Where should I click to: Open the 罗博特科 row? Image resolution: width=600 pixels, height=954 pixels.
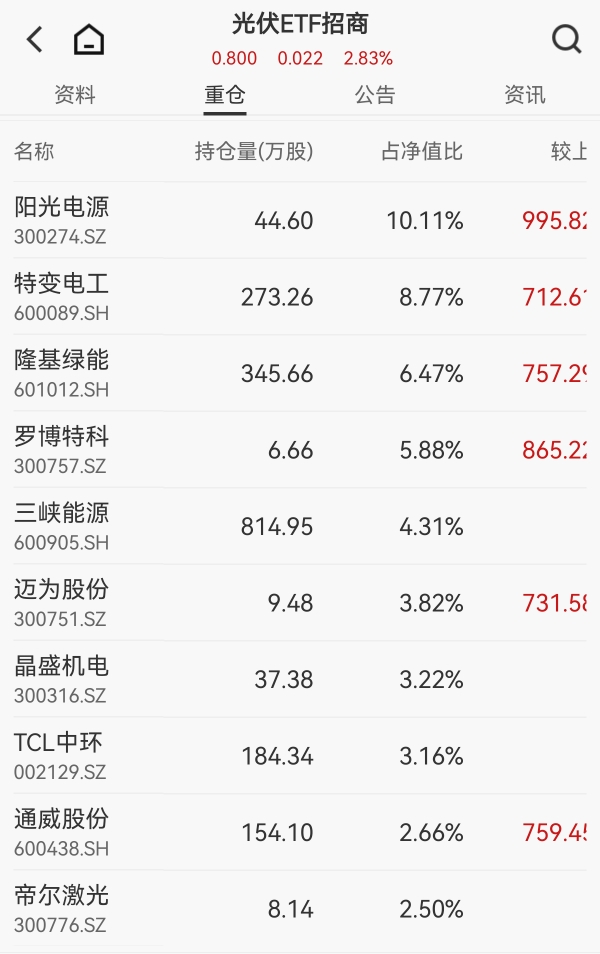coord(300,450)
